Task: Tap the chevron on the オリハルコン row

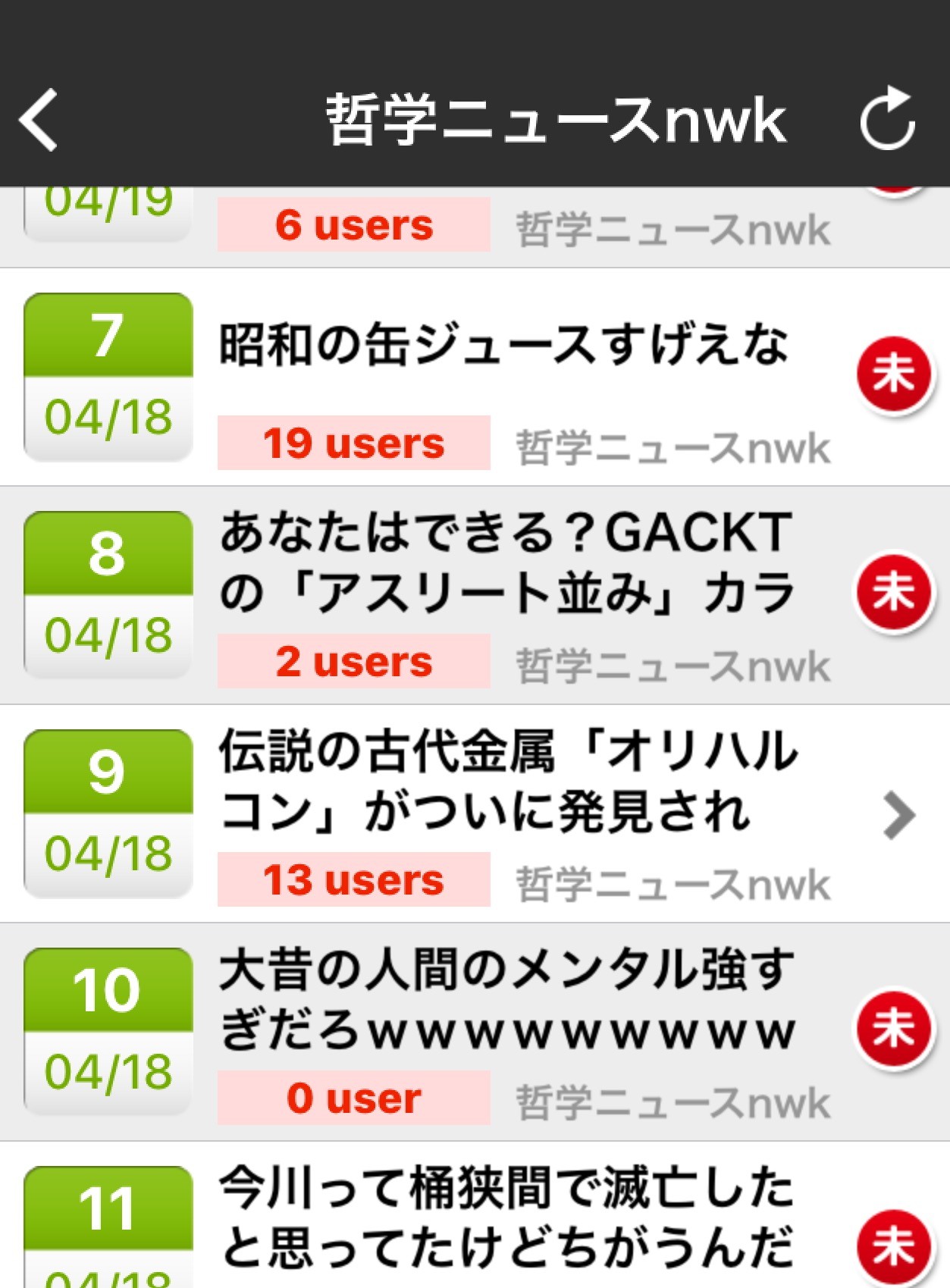Action: pyautogui.click(x=899, y=816)
